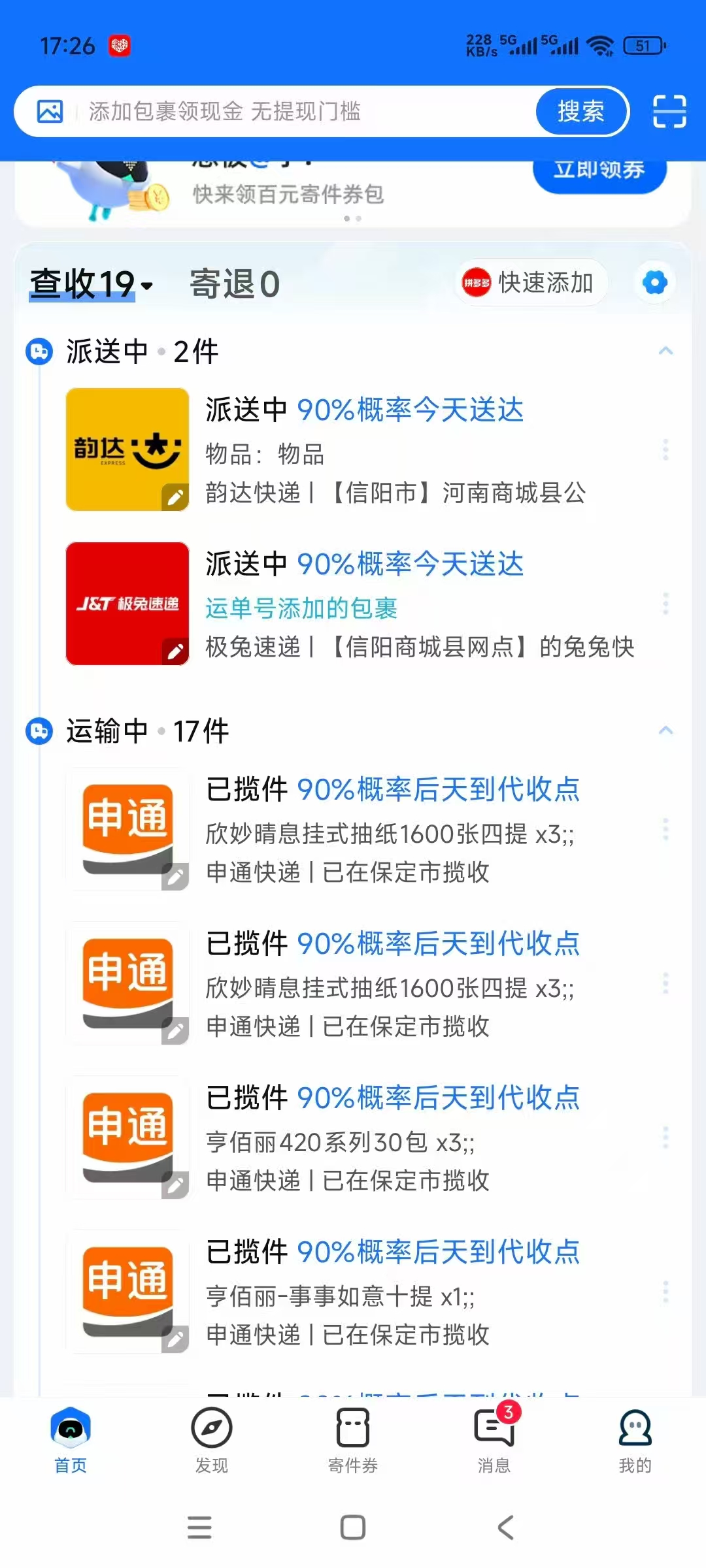Open the 我的 profile icon
This screenshot has width=706, height=1568.
pyautogui.click(x=635, y=1436)
